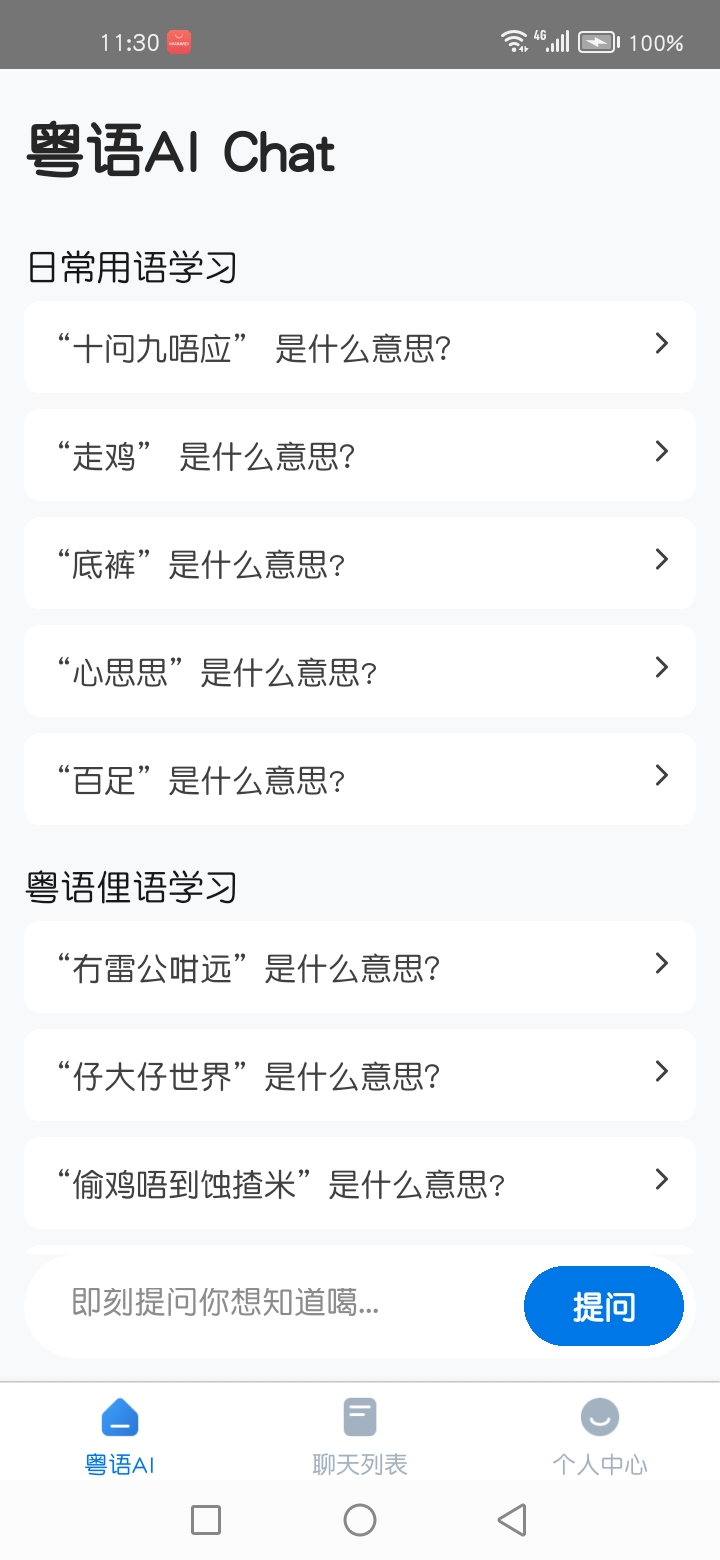This screenshot has height=1560, width=720.
Task: Go to the 个人中心 tab
Action: point(600,1437)
